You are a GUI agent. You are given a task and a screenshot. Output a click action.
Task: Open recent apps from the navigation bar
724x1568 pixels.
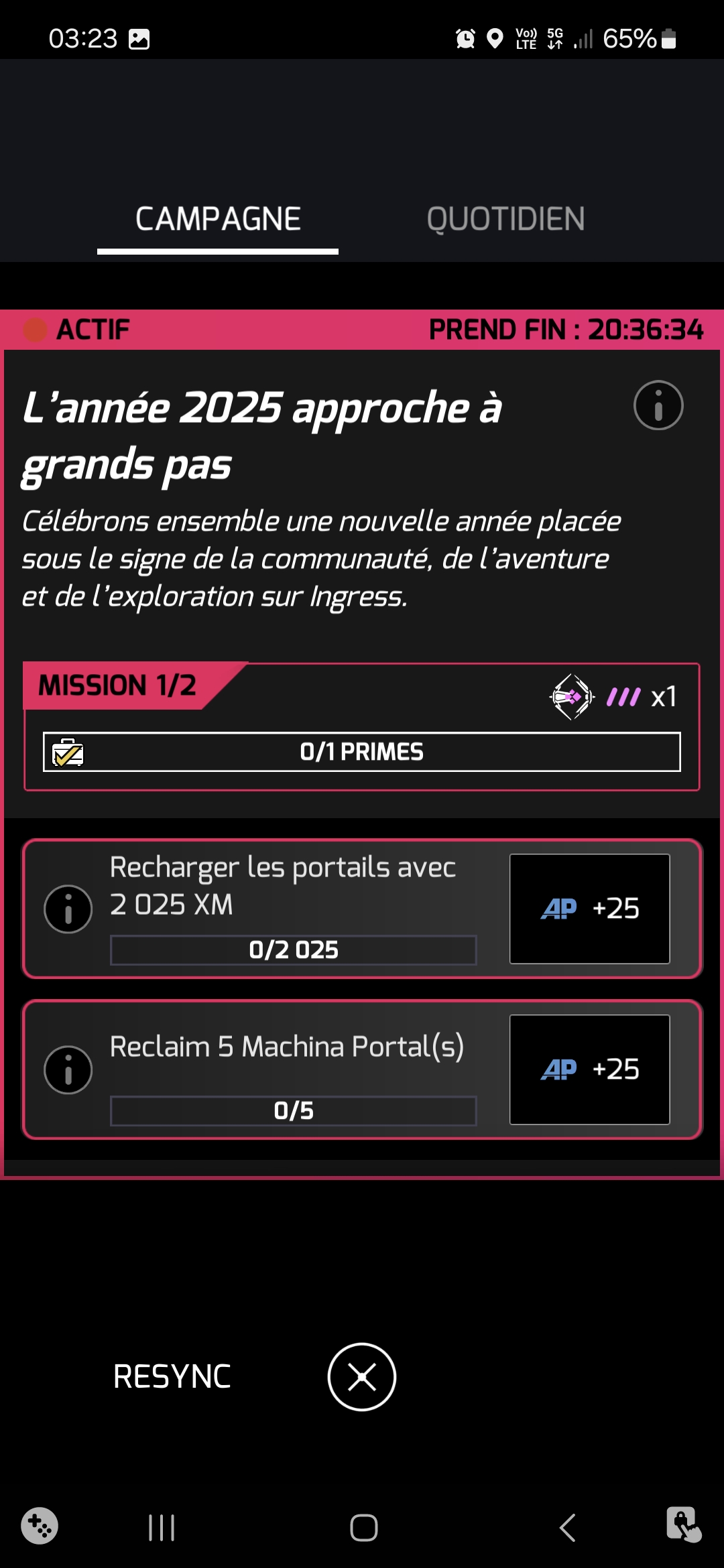(x=162, y=1528)
